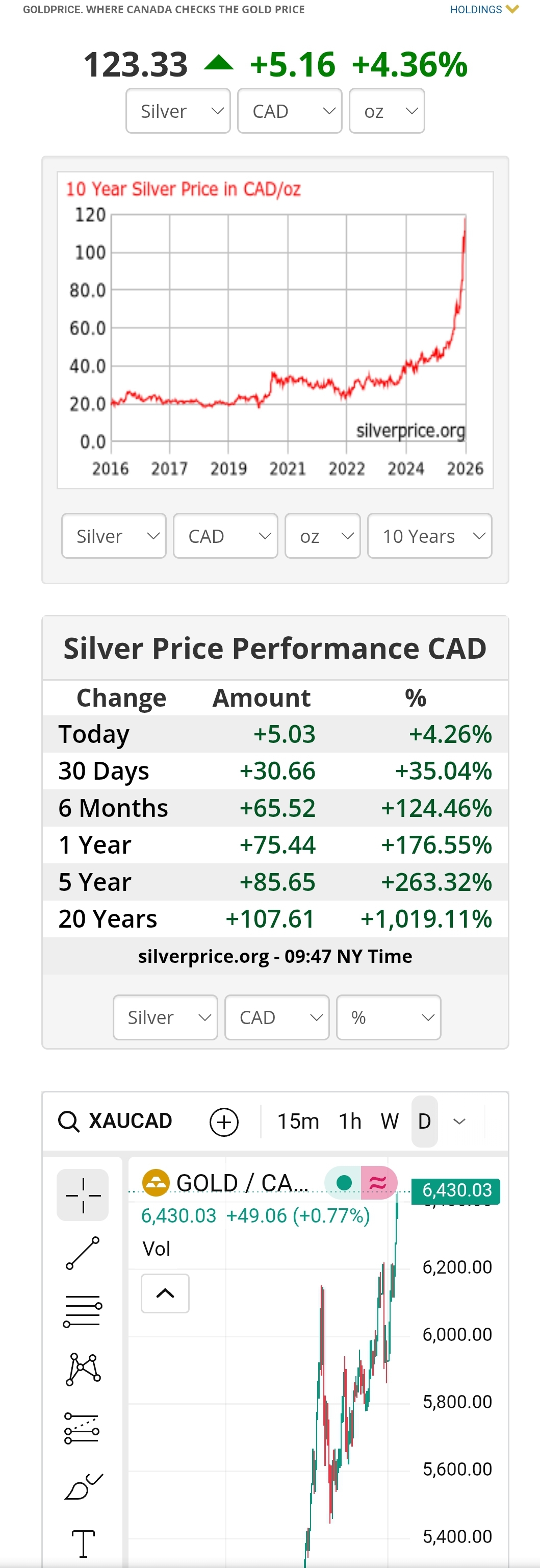The image size is (540, 1568).
Task: Open the oz unit dropdown under live price
Action: [x=387, y=111]
